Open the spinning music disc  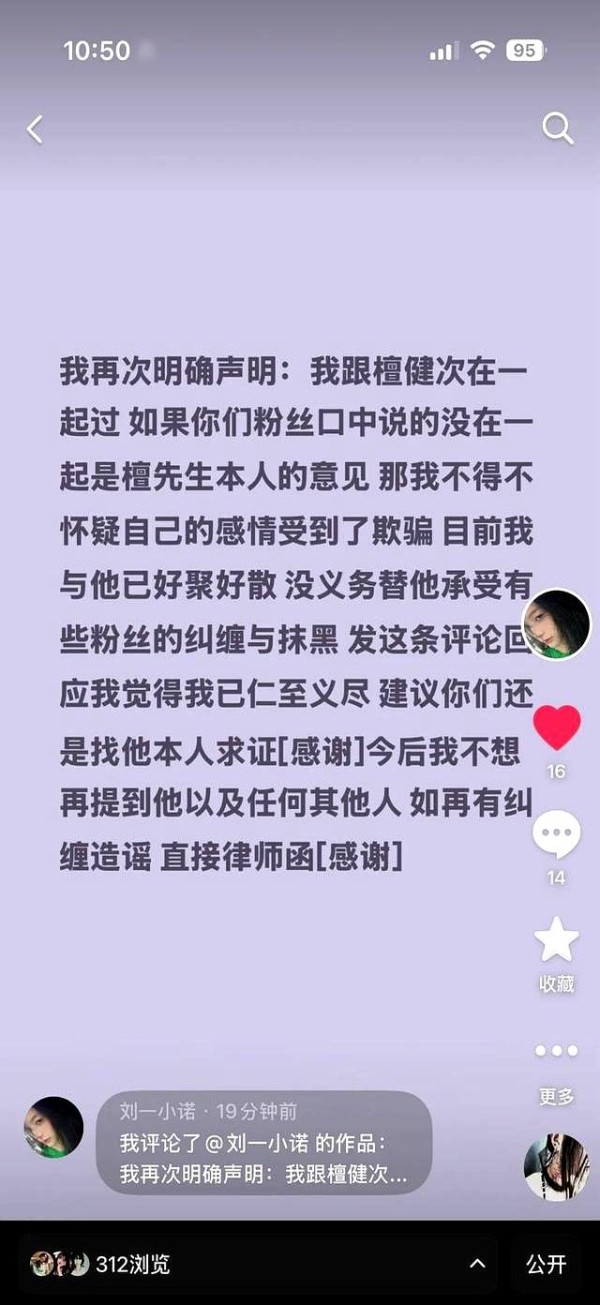click(x=556, y=1167)
